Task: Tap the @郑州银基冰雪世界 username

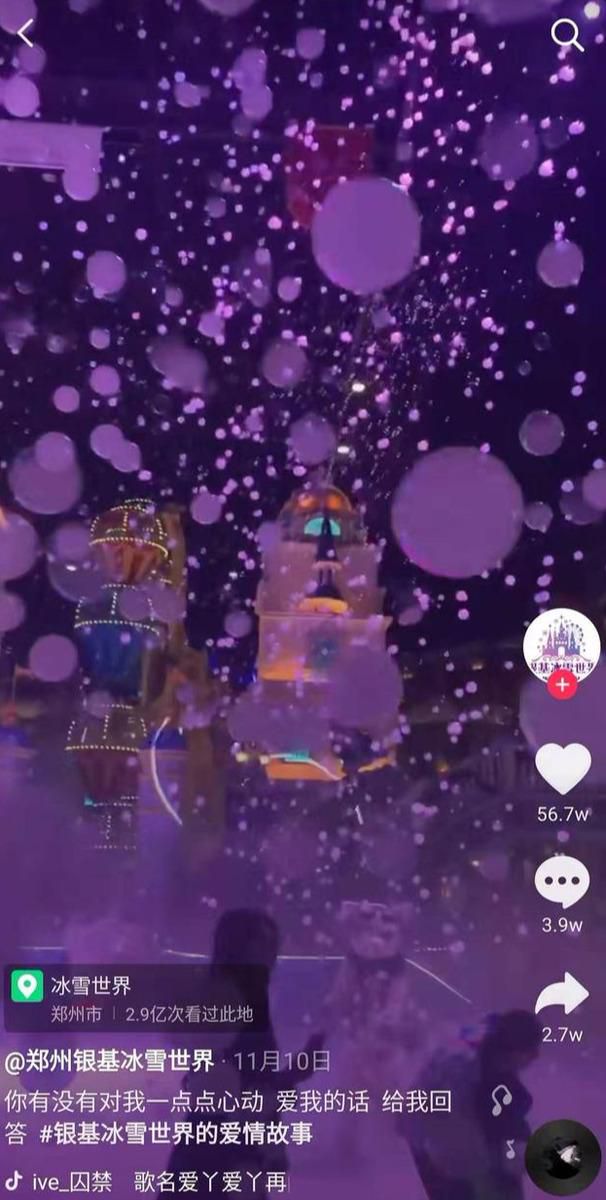Action: click(109, 1060)
